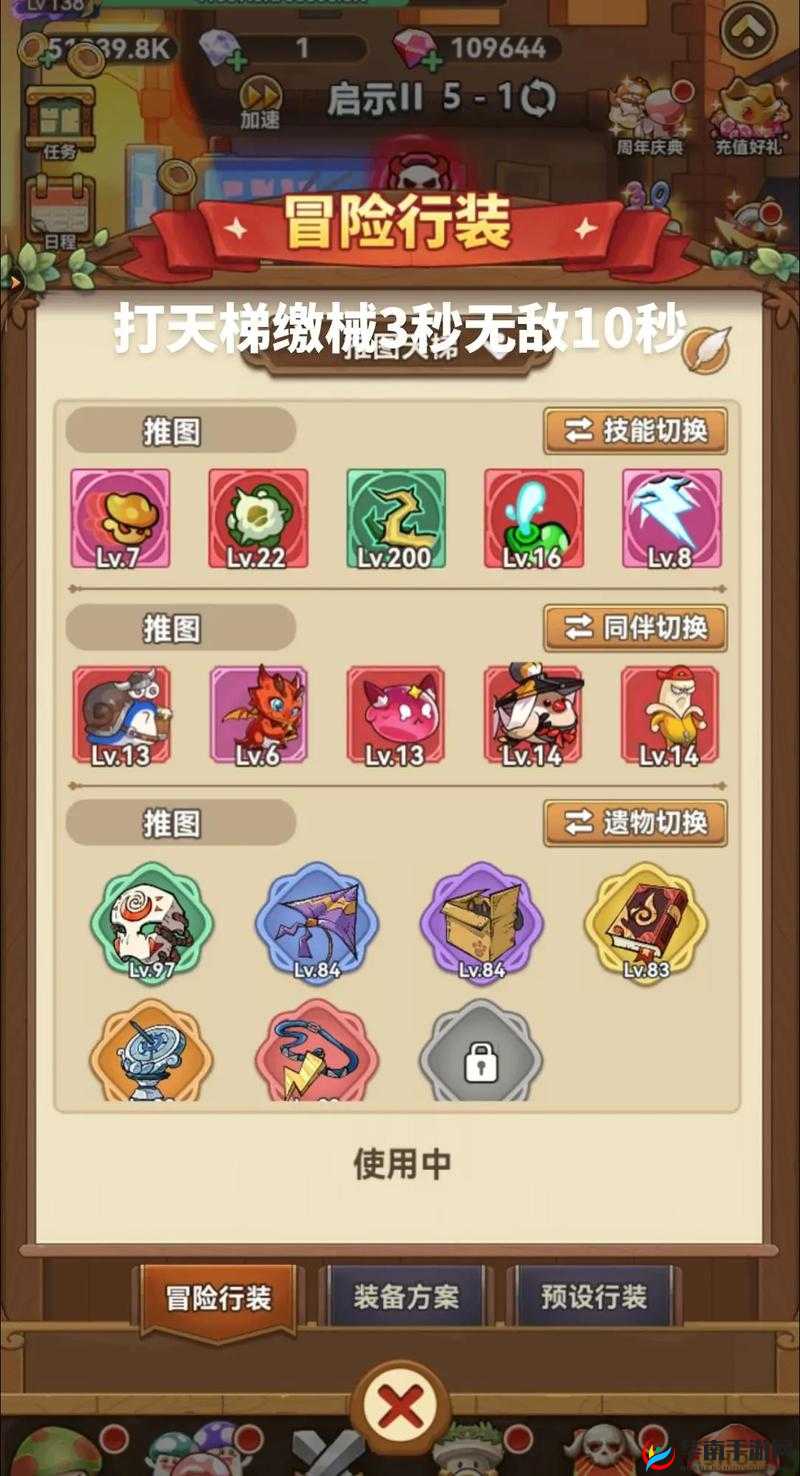Select the Lv.7 mushroom skill icon
The image size is (800, 1476).
coord(120,518)
